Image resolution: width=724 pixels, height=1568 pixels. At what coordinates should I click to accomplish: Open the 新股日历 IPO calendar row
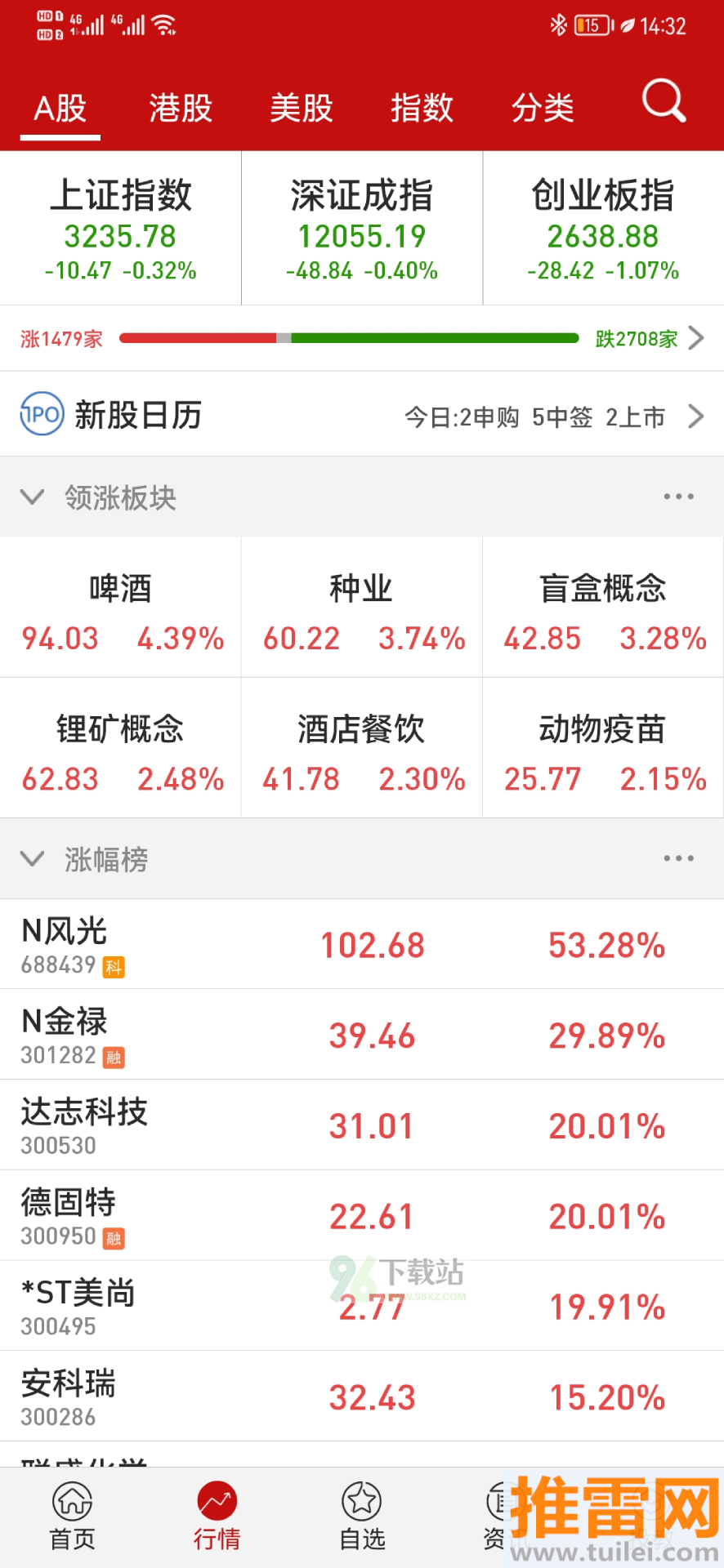362,416
